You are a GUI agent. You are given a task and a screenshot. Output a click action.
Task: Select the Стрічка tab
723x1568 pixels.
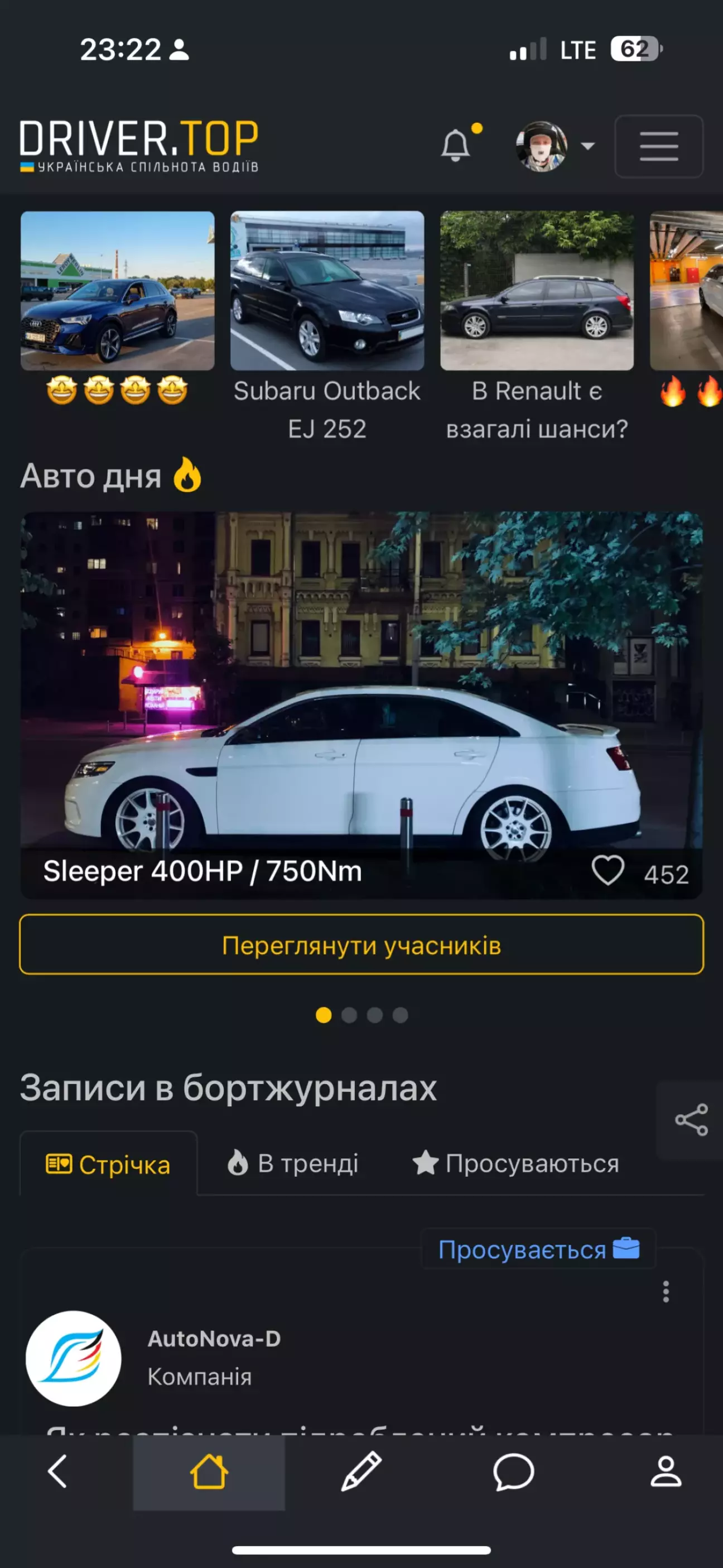(108, 1164)
